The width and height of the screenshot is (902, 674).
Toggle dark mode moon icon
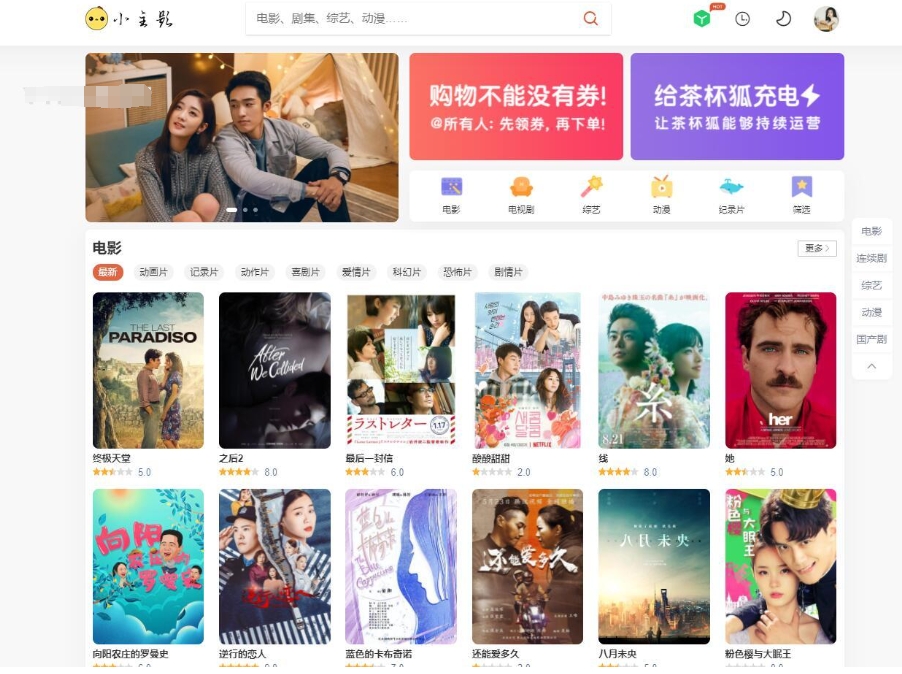pos(783,18)
